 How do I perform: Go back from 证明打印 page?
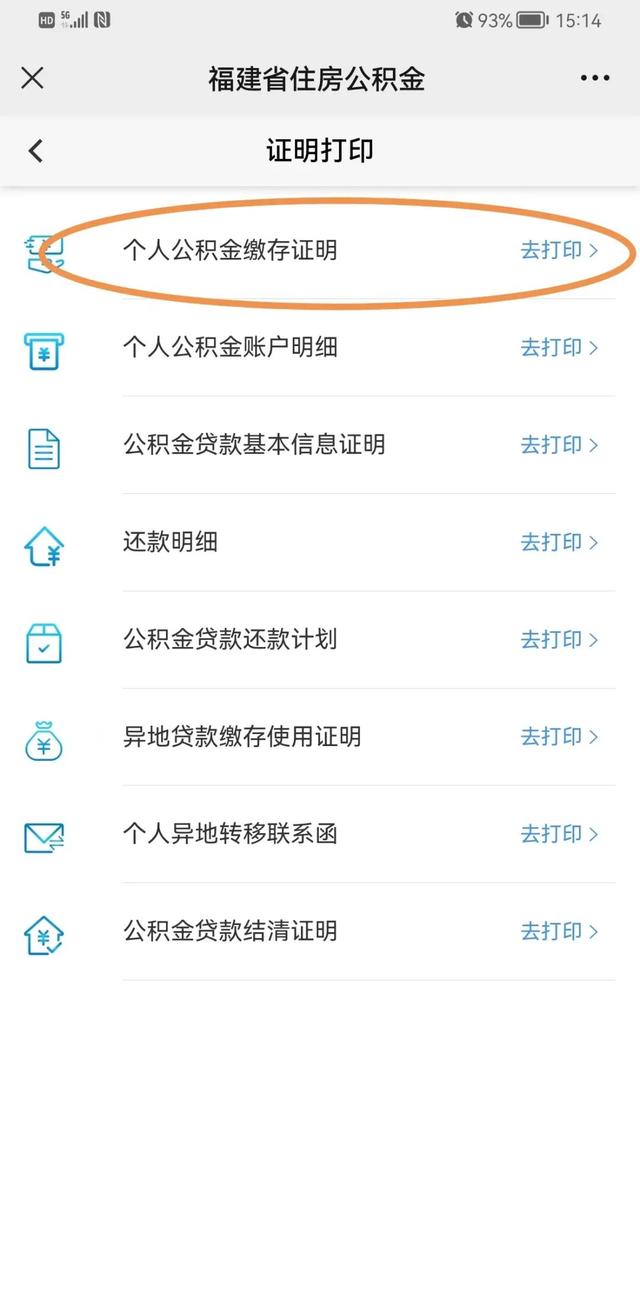point(36,151)
